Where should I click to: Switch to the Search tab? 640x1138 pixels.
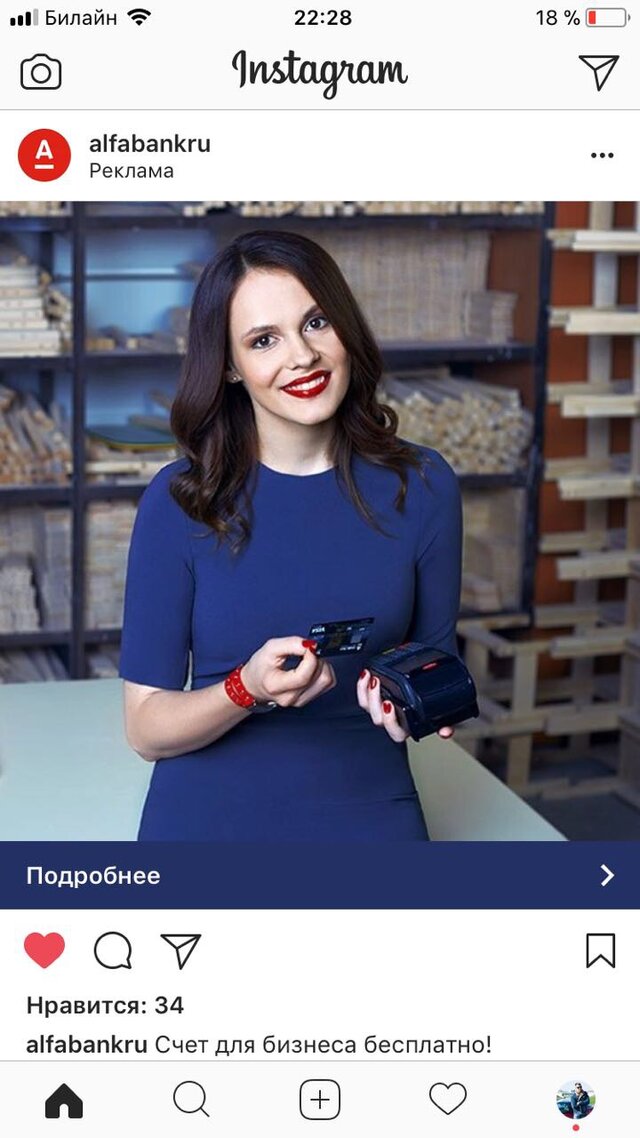[191, 1100]
